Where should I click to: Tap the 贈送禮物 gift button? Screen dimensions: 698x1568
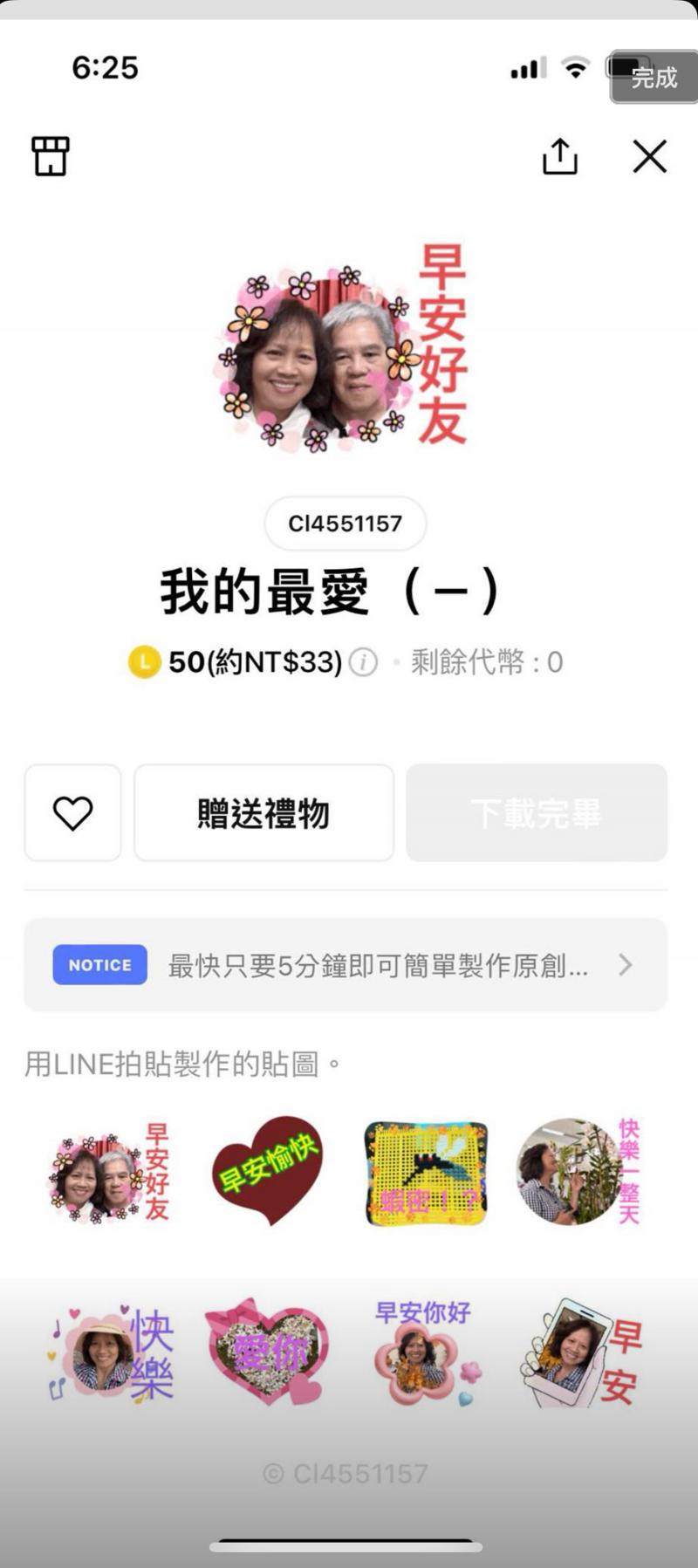pyautogui.click(x=264, y=812)
